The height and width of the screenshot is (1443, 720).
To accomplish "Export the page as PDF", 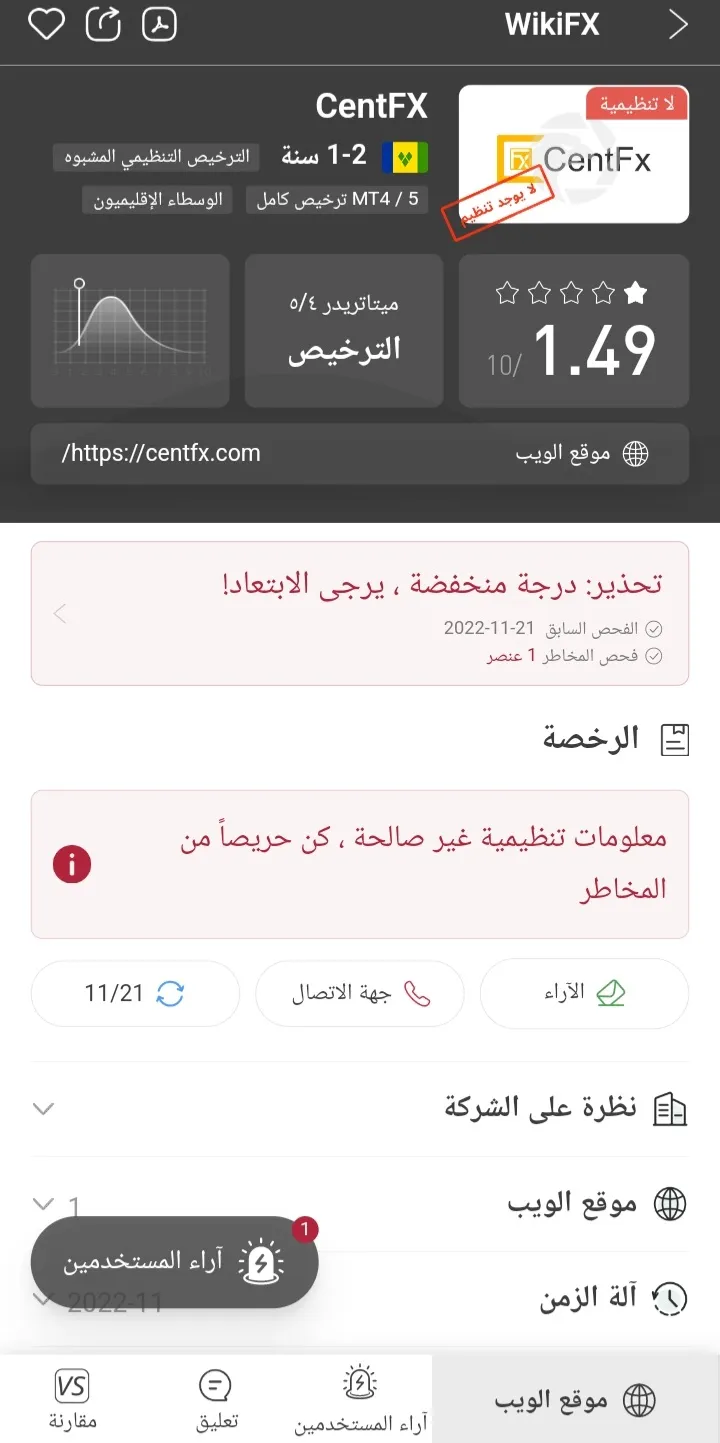I will 159,24.
